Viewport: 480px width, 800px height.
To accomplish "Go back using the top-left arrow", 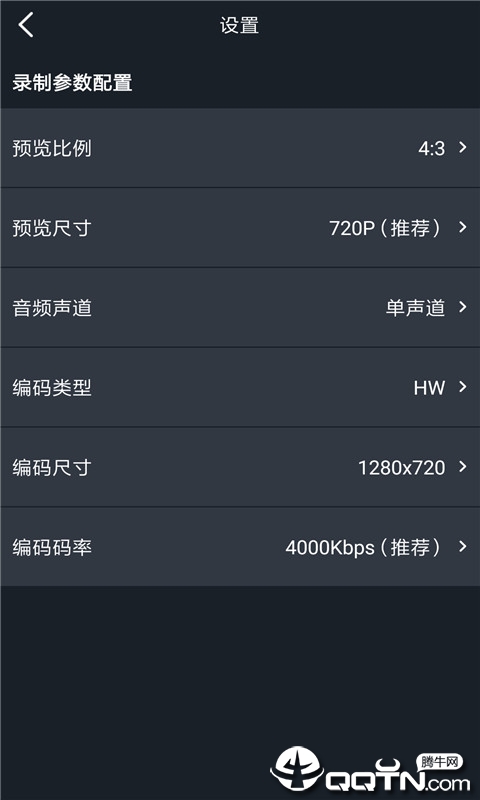I will pos(26,25).
